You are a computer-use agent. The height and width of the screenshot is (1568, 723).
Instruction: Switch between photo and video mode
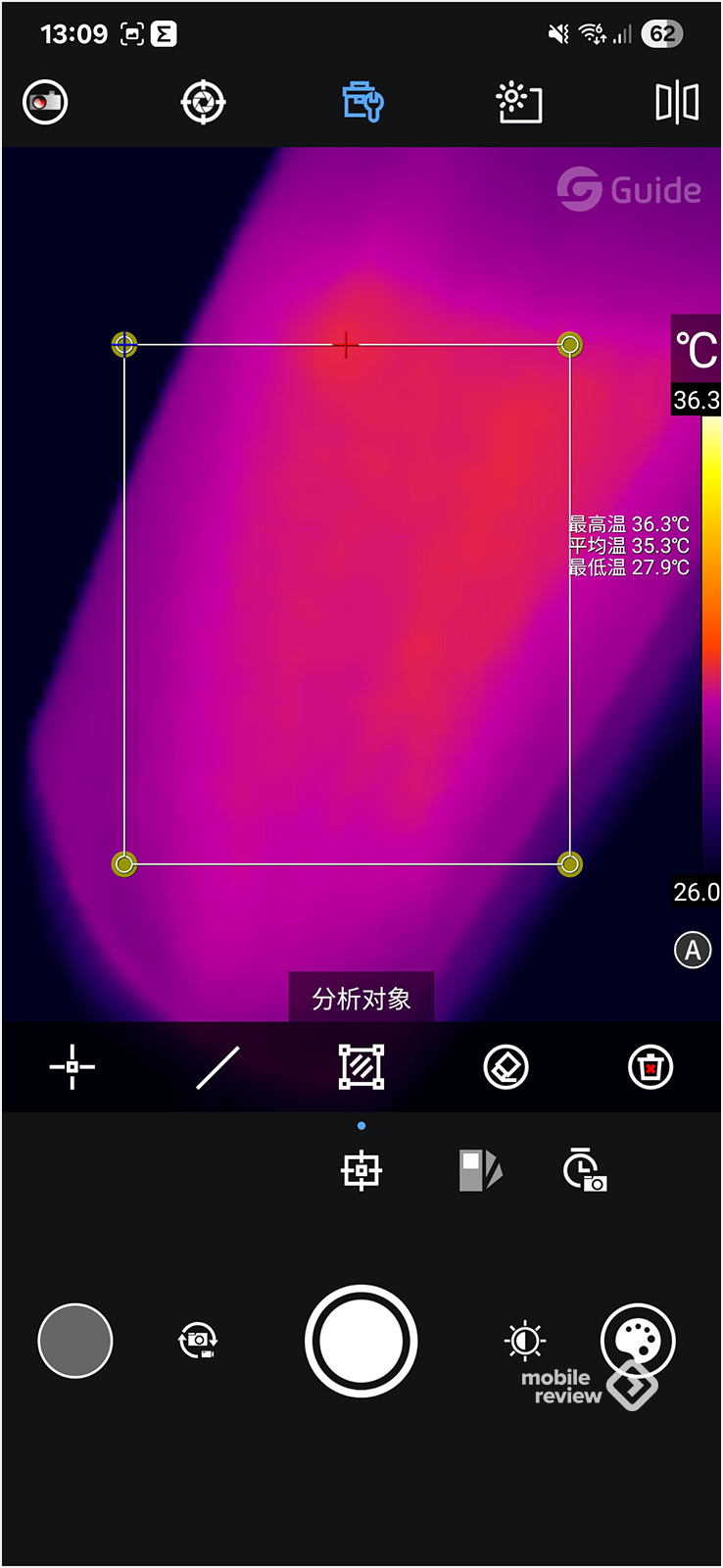[198, 1341]
